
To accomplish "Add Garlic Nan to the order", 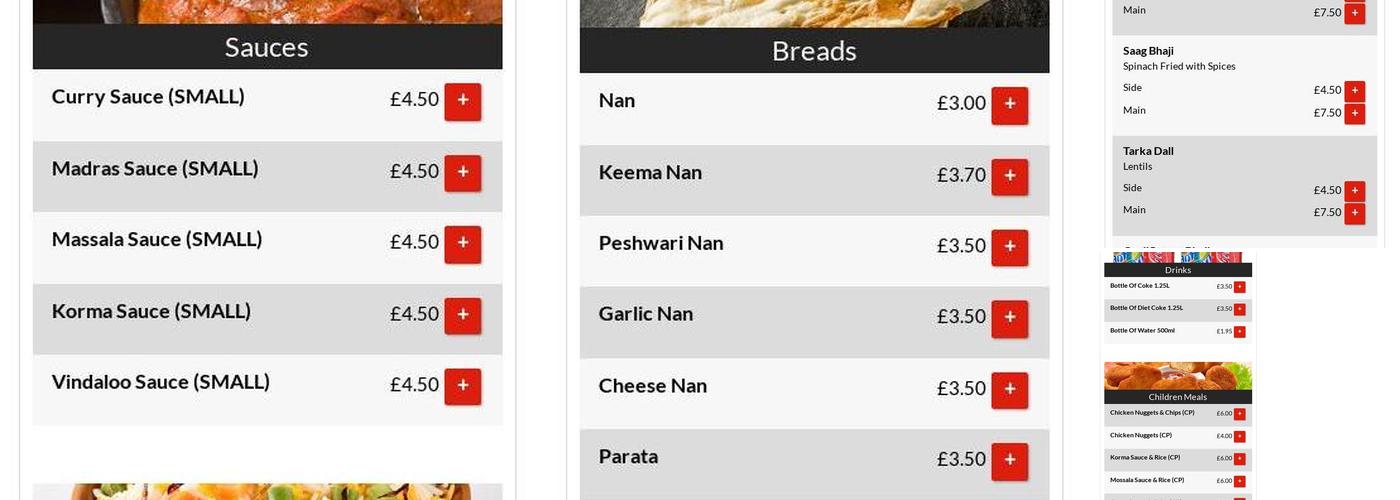I will [1009, 319].
